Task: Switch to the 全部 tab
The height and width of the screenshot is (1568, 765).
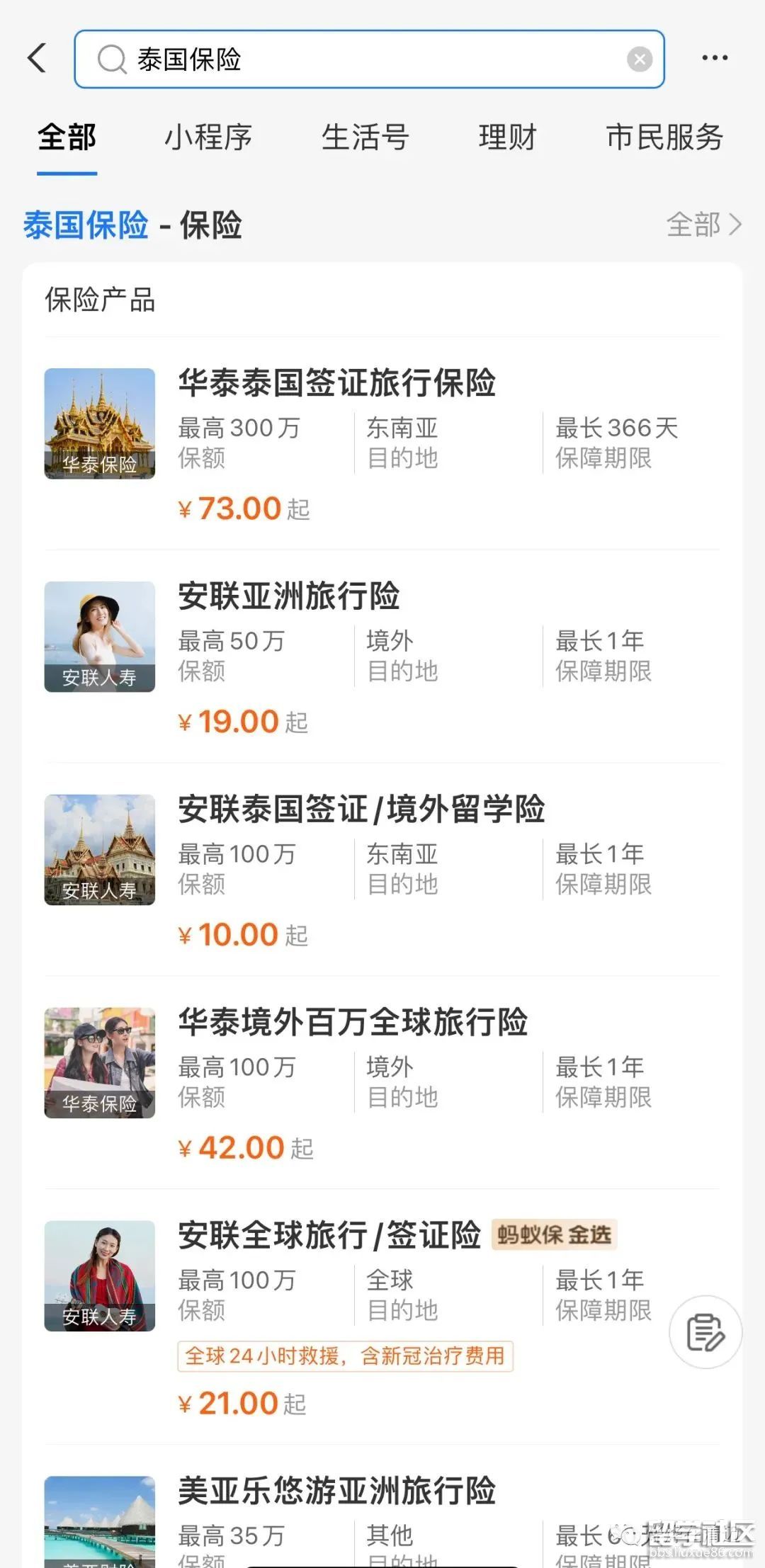Action: click(x=67, y=137)
